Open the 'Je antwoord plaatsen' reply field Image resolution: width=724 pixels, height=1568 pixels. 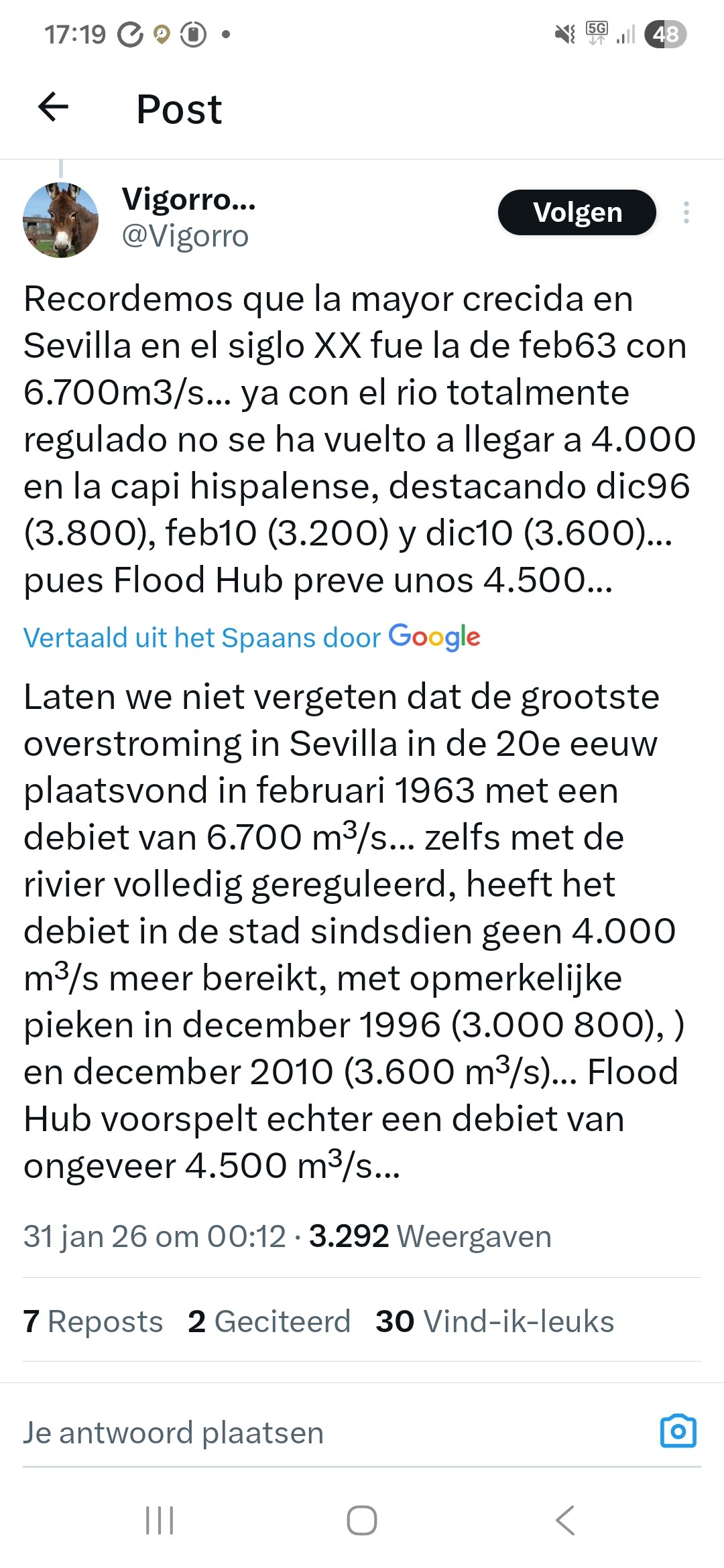[174, 1433]
